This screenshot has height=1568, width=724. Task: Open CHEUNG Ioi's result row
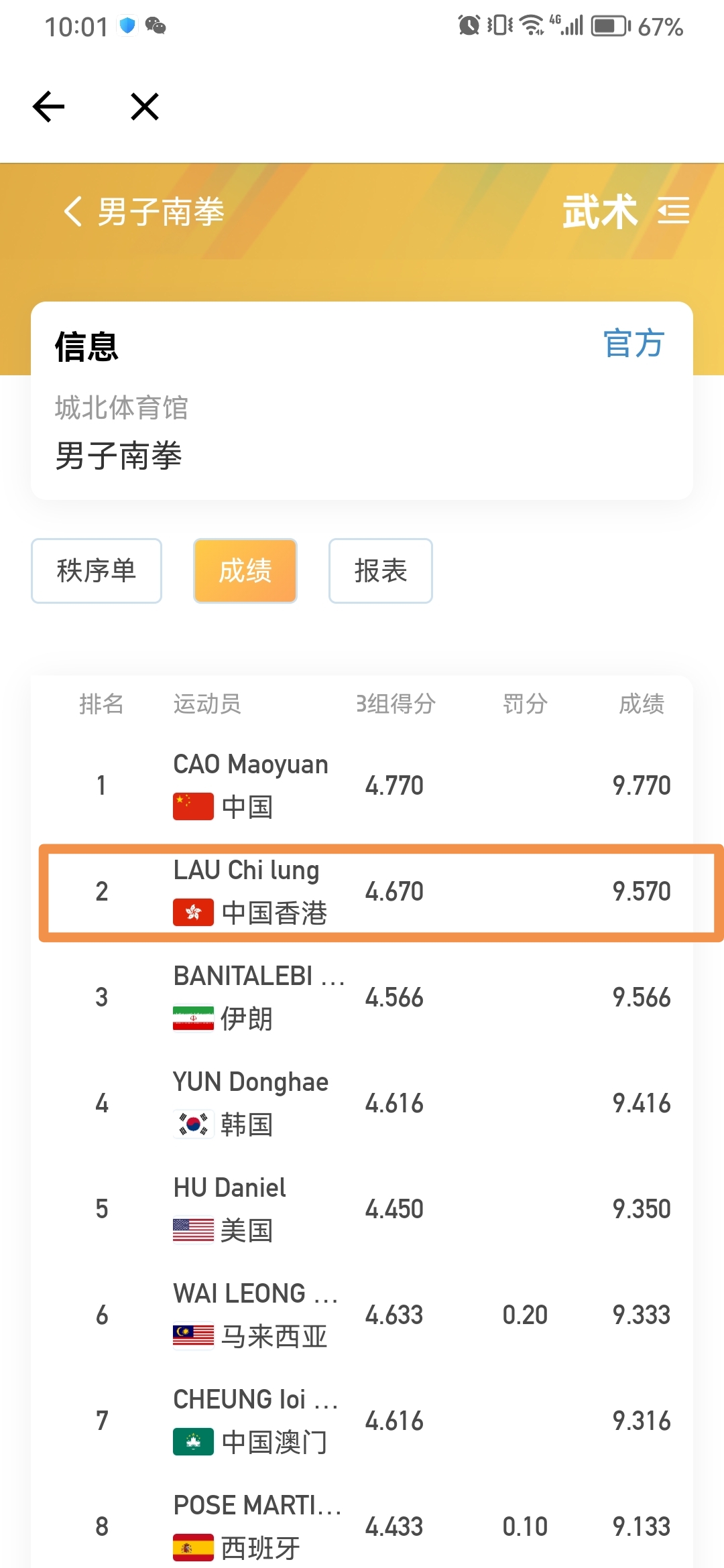coord(362,1421)
